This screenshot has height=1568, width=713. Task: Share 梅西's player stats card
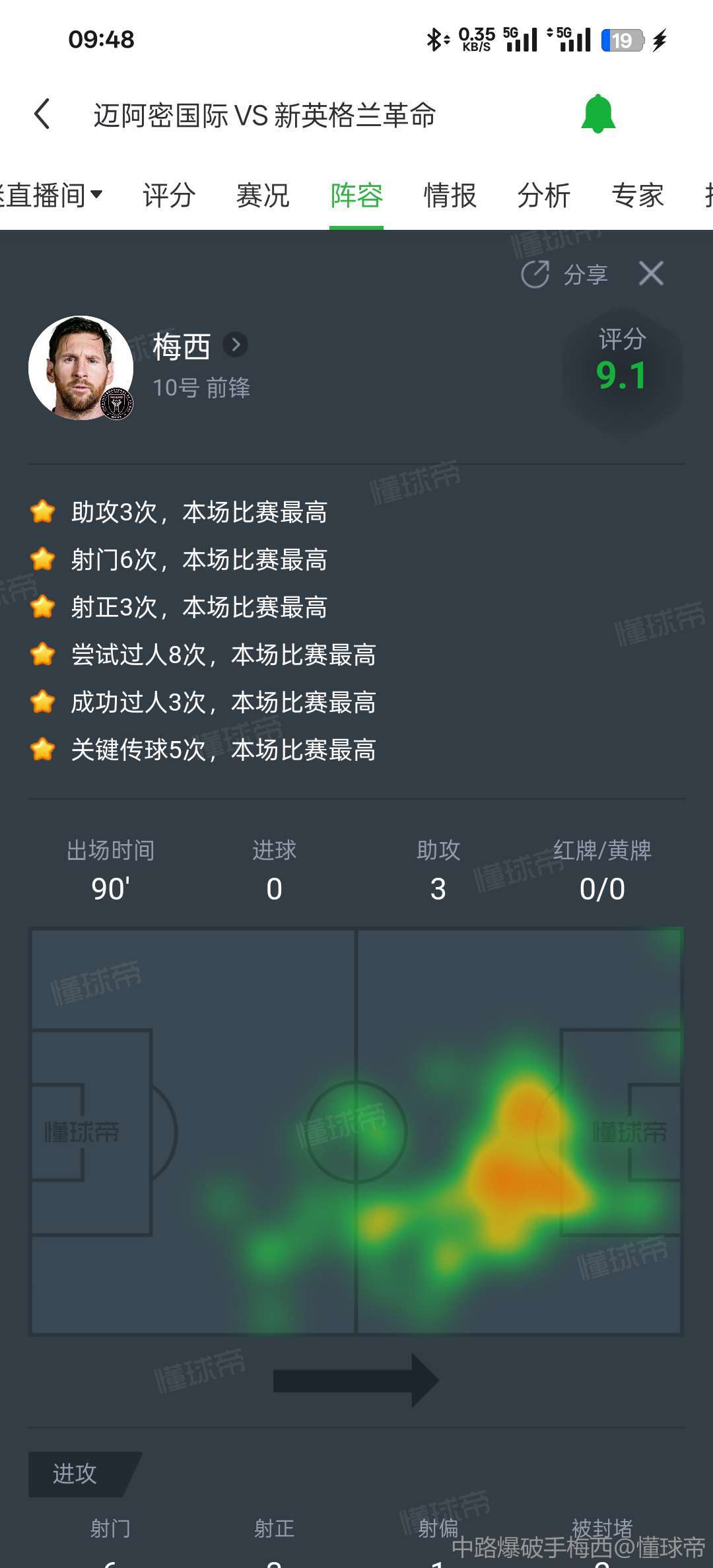[x=565, y=274]
